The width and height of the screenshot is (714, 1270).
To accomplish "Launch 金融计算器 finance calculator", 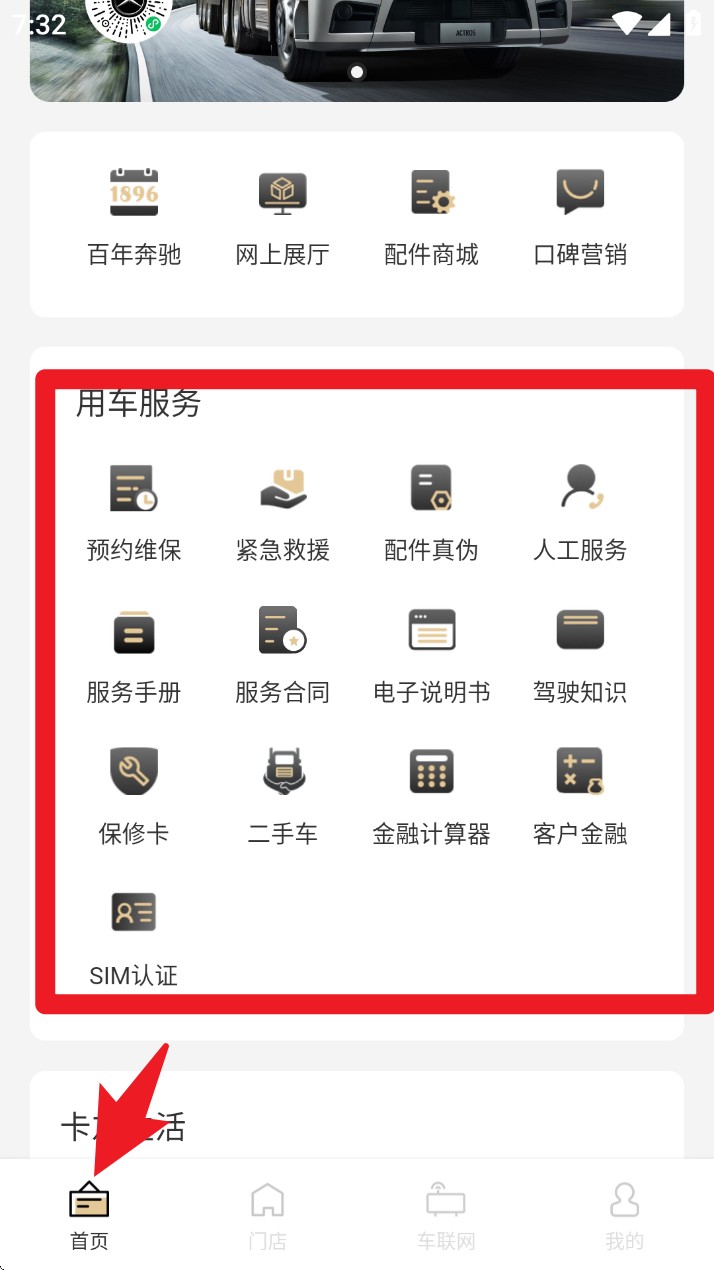I will 432,795.
